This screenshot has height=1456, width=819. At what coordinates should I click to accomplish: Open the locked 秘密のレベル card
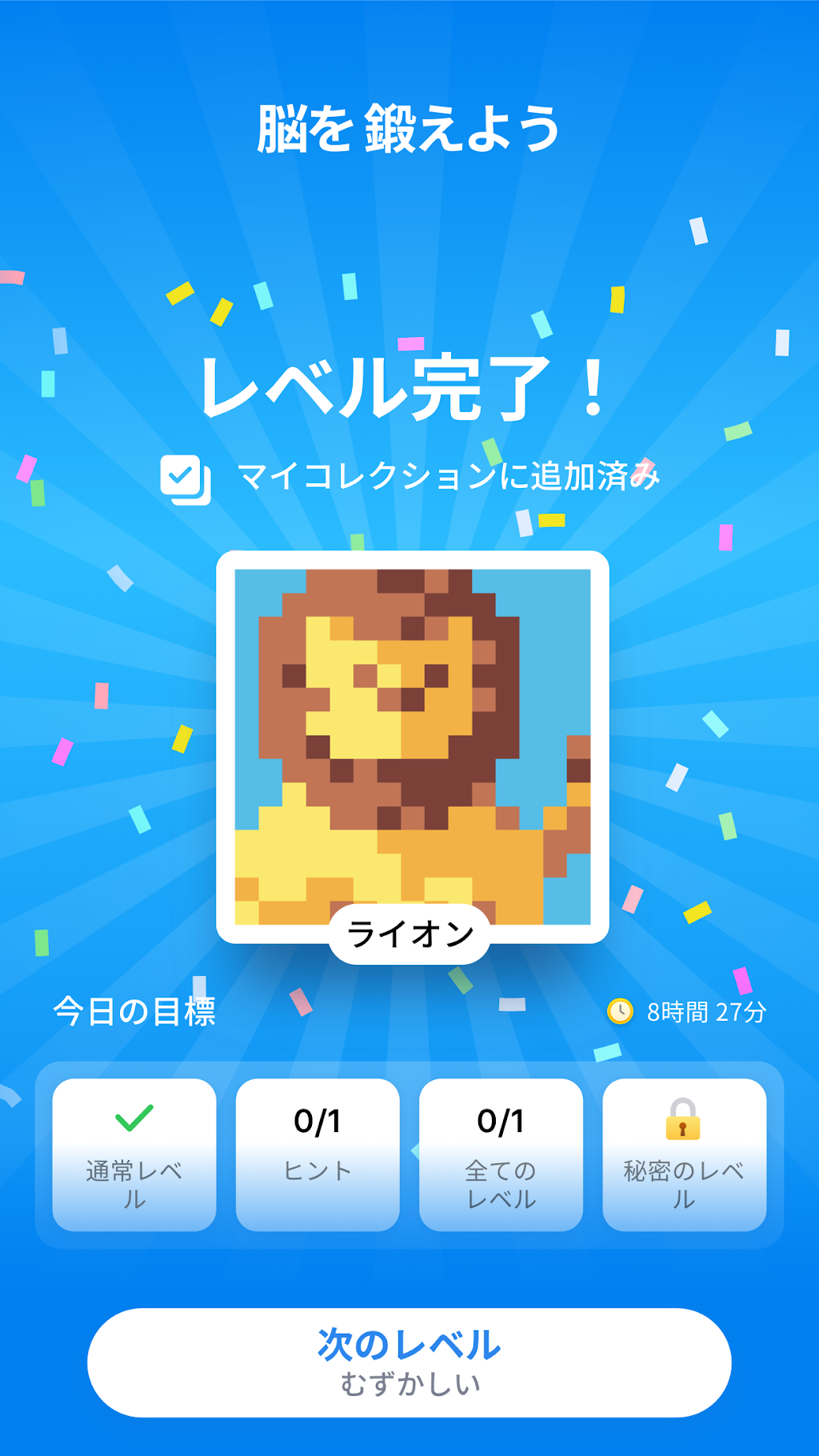pyautogui.click(x=685, y=1154)
